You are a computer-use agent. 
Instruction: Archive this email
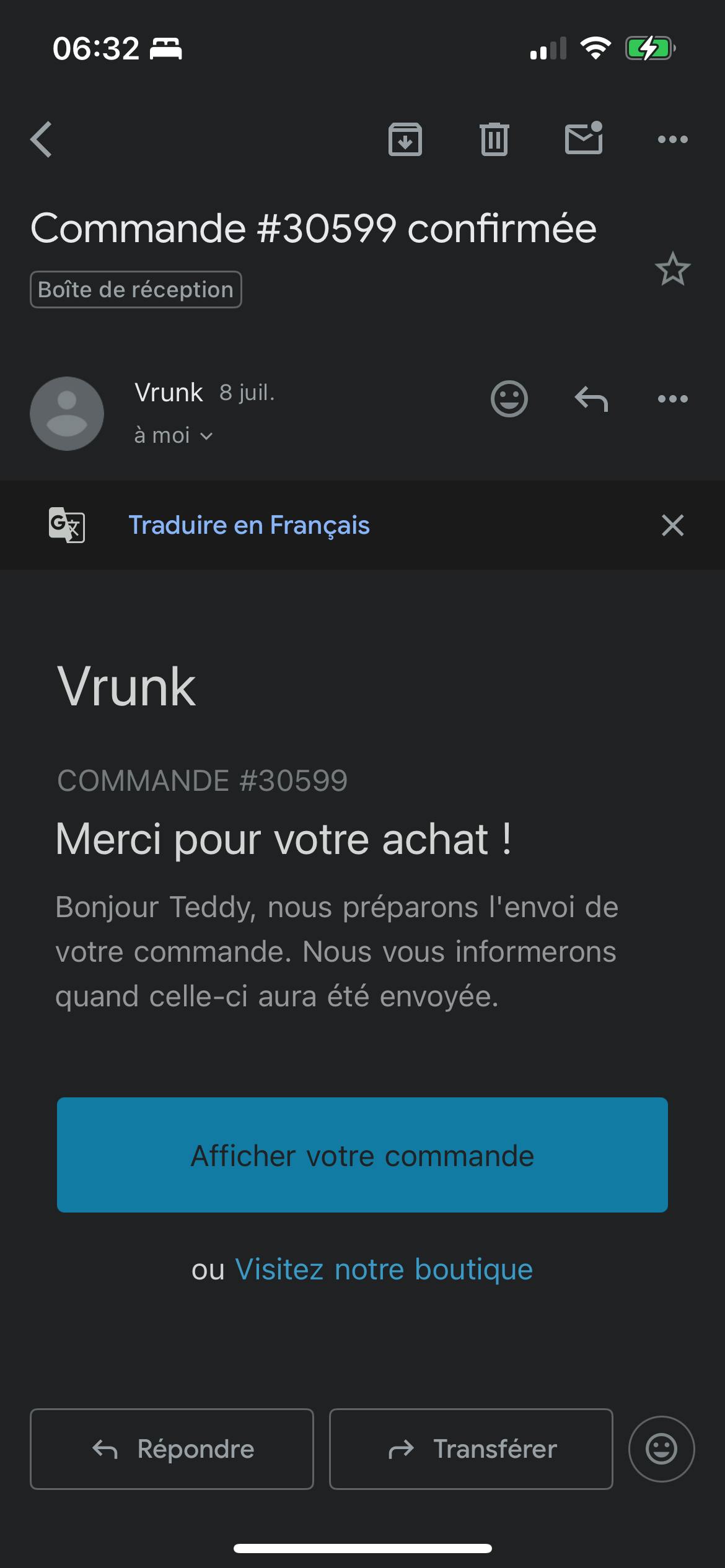[x=405, y=139]
